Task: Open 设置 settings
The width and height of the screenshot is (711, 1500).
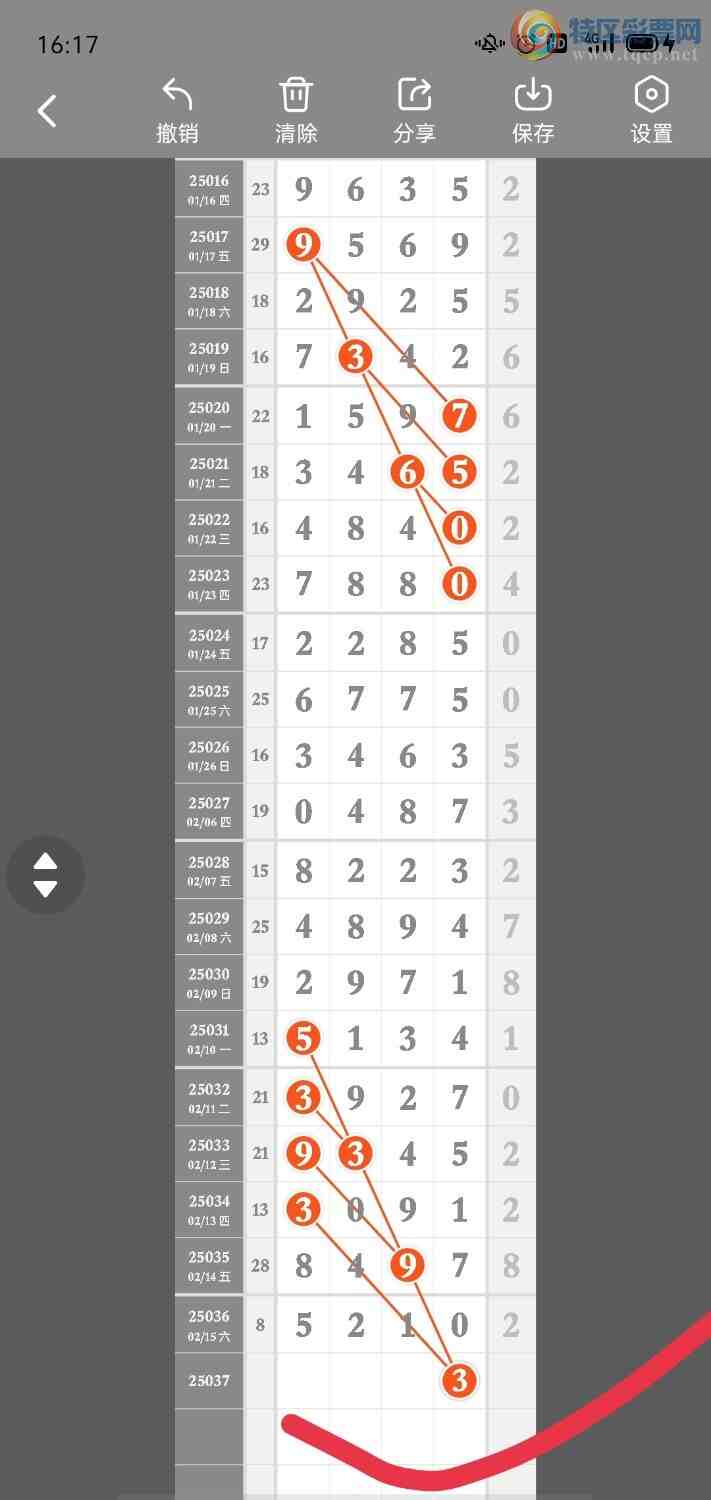Action: point(651,110)
